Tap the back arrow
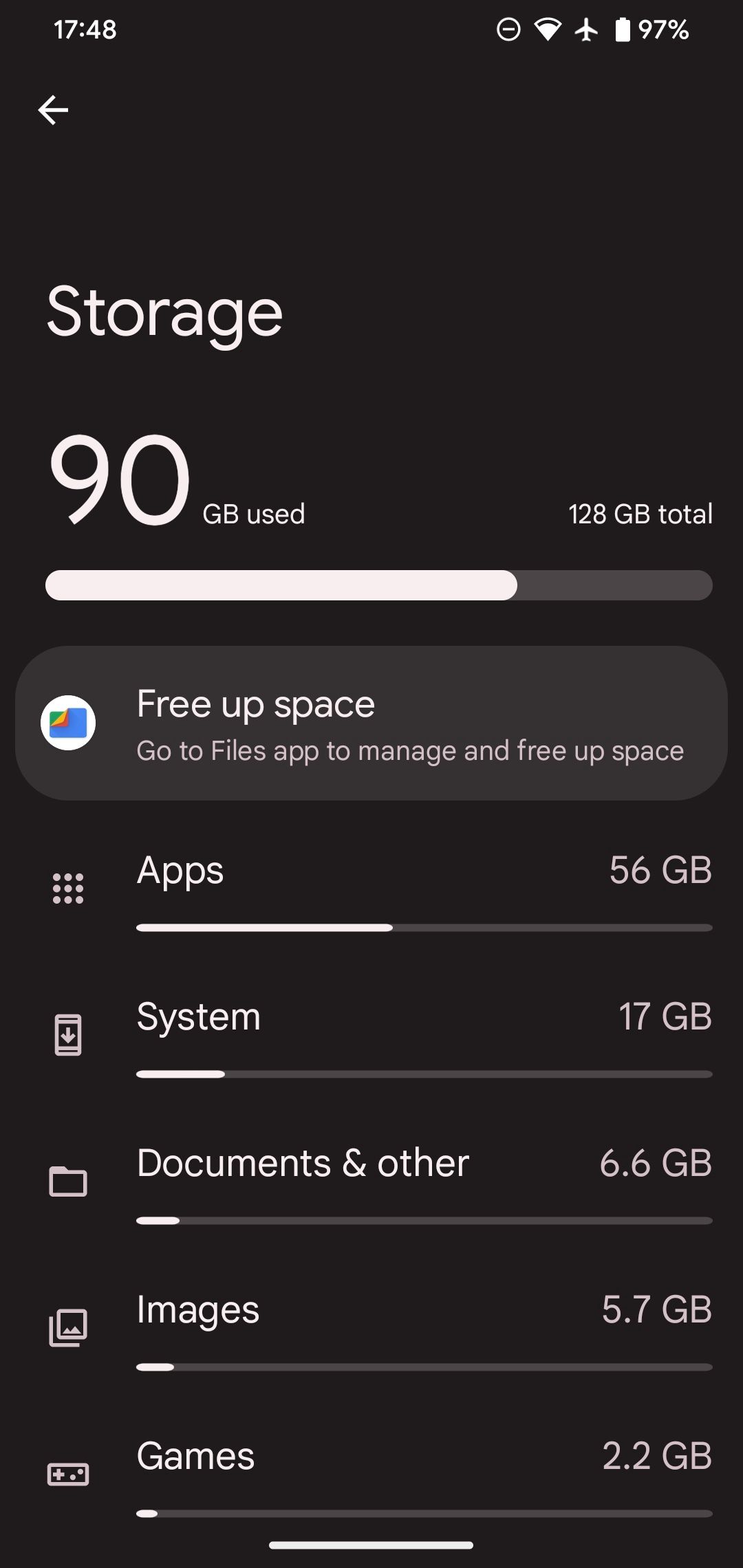This screenshot has width=743, height=1568. [54, 109]
